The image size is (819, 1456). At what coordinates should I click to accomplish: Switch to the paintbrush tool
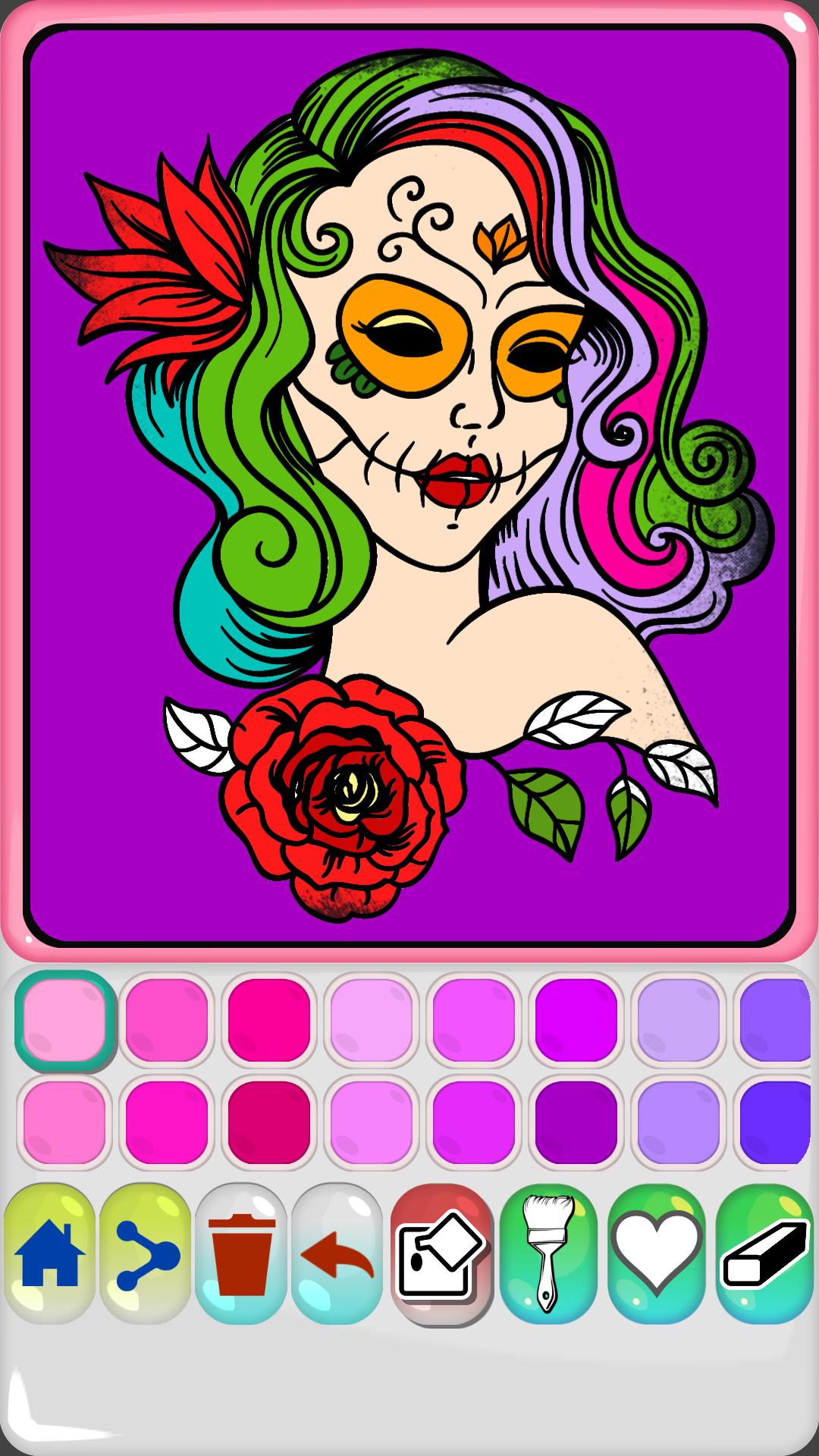[x=548, y=1254]
